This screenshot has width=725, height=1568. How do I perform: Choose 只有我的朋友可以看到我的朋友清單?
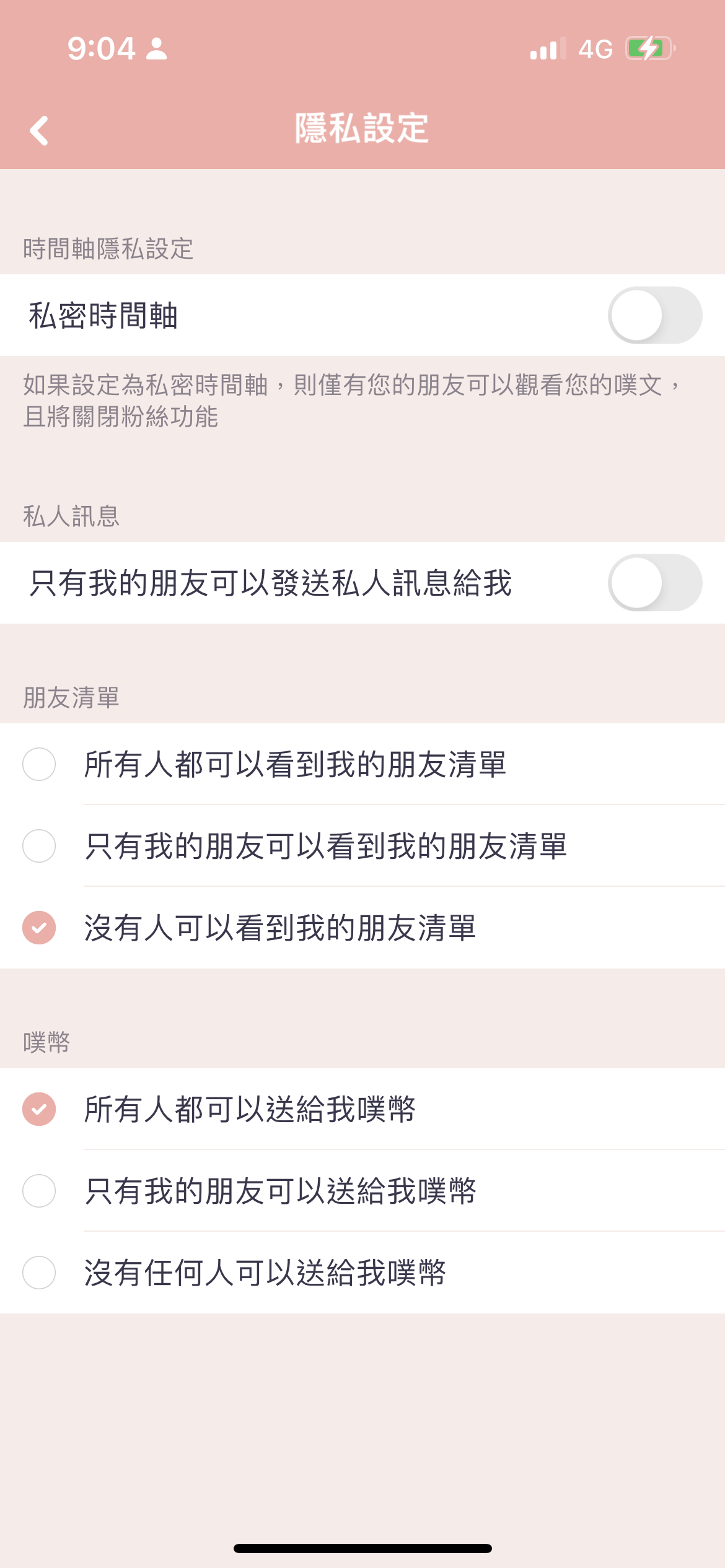pyautogui.click(x=362, y=846)
